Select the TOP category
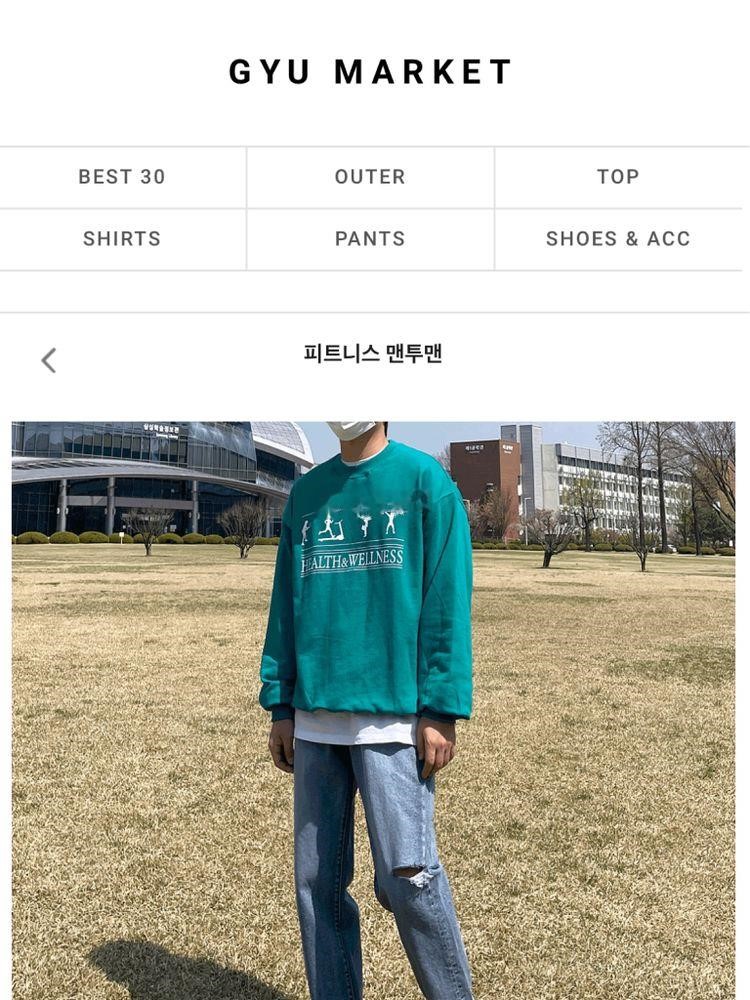Screen dimensions: 750x1000 618,177
